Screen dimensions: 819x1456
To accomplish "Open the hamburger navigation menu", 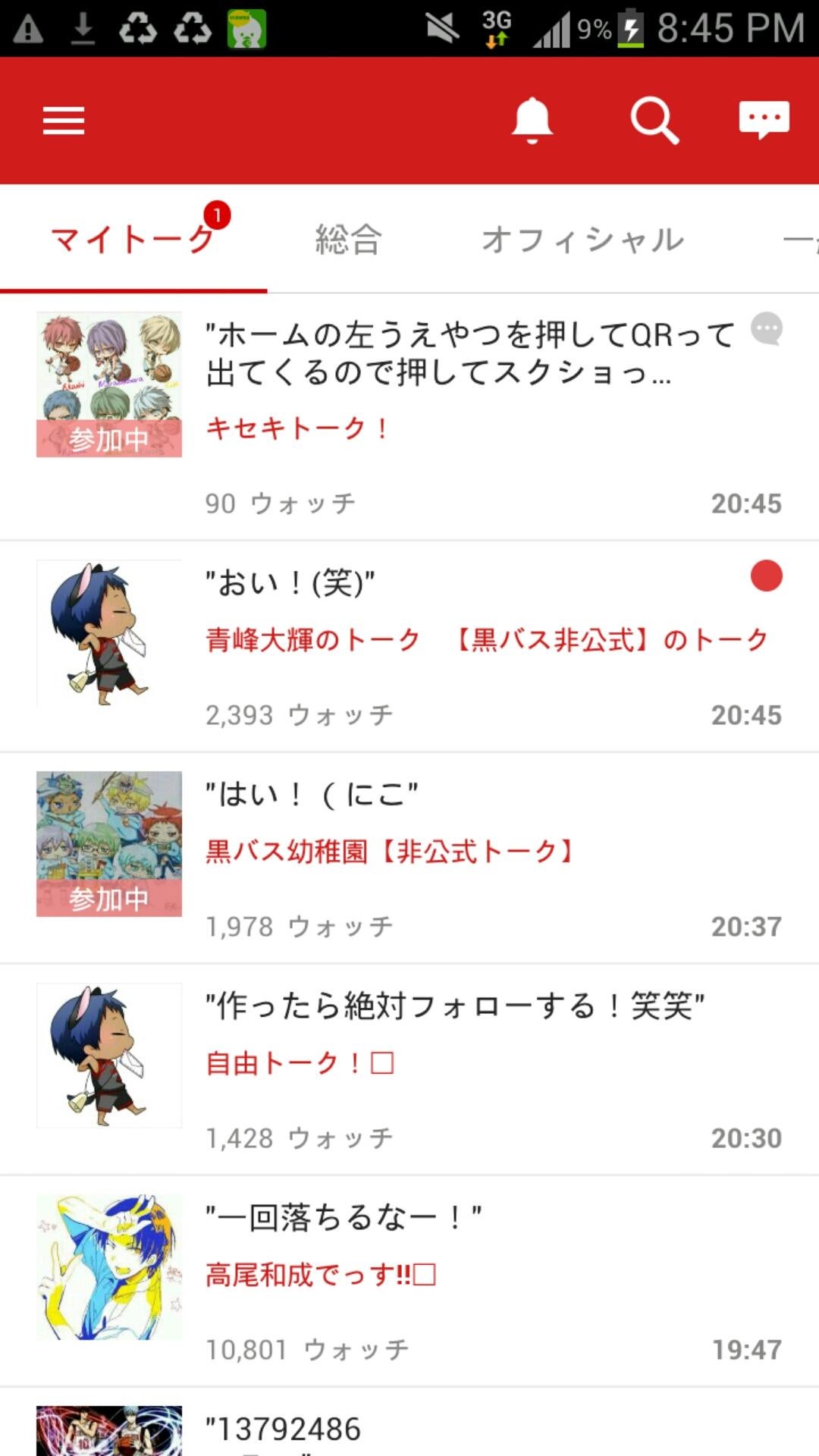I will pyautogui.click(x=63, y=121).
